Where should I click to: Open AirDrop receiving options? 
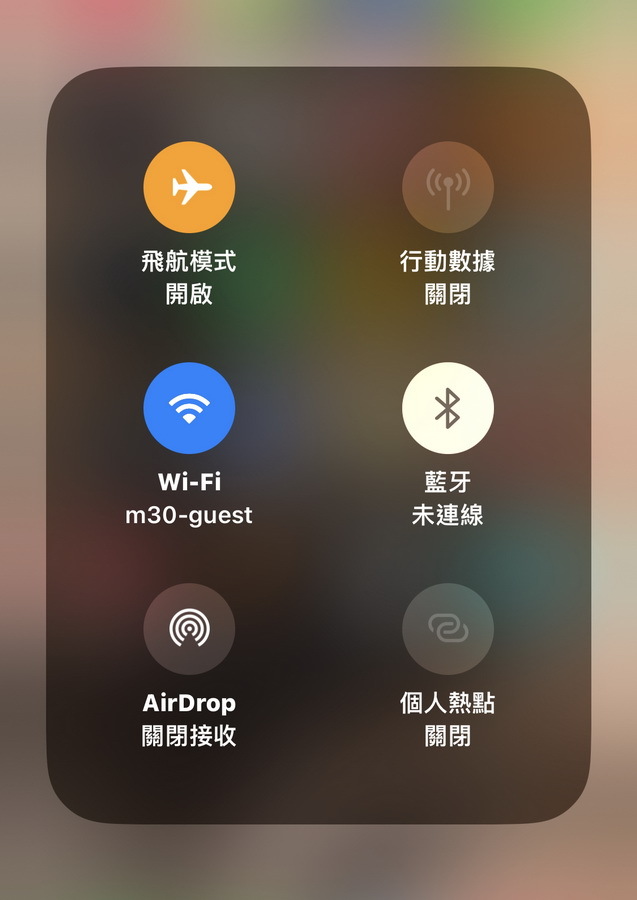189,629
